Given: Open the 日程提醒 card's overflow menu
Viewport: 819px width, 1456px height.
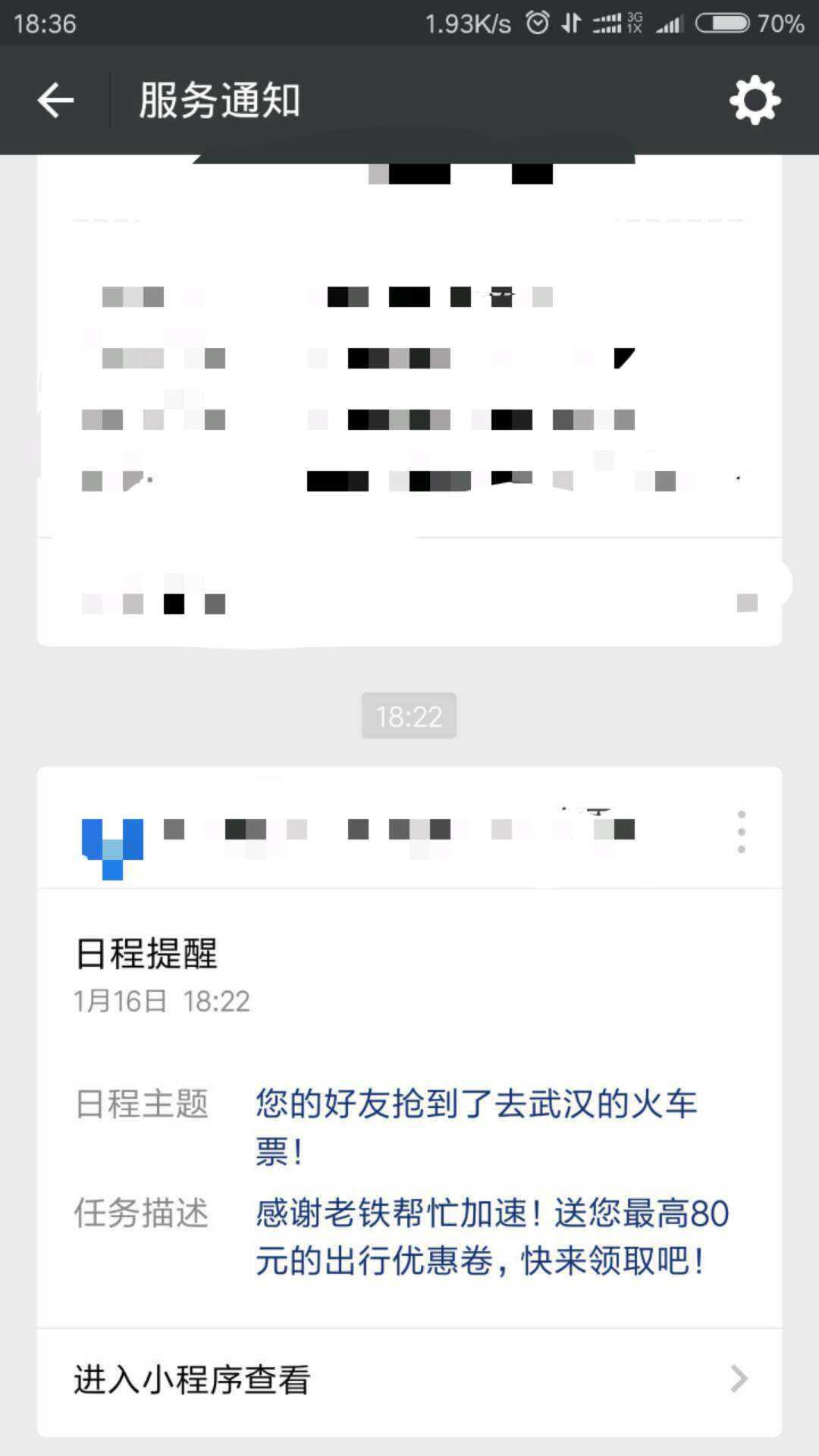Looking at the screenshot, I should point(741,831).
